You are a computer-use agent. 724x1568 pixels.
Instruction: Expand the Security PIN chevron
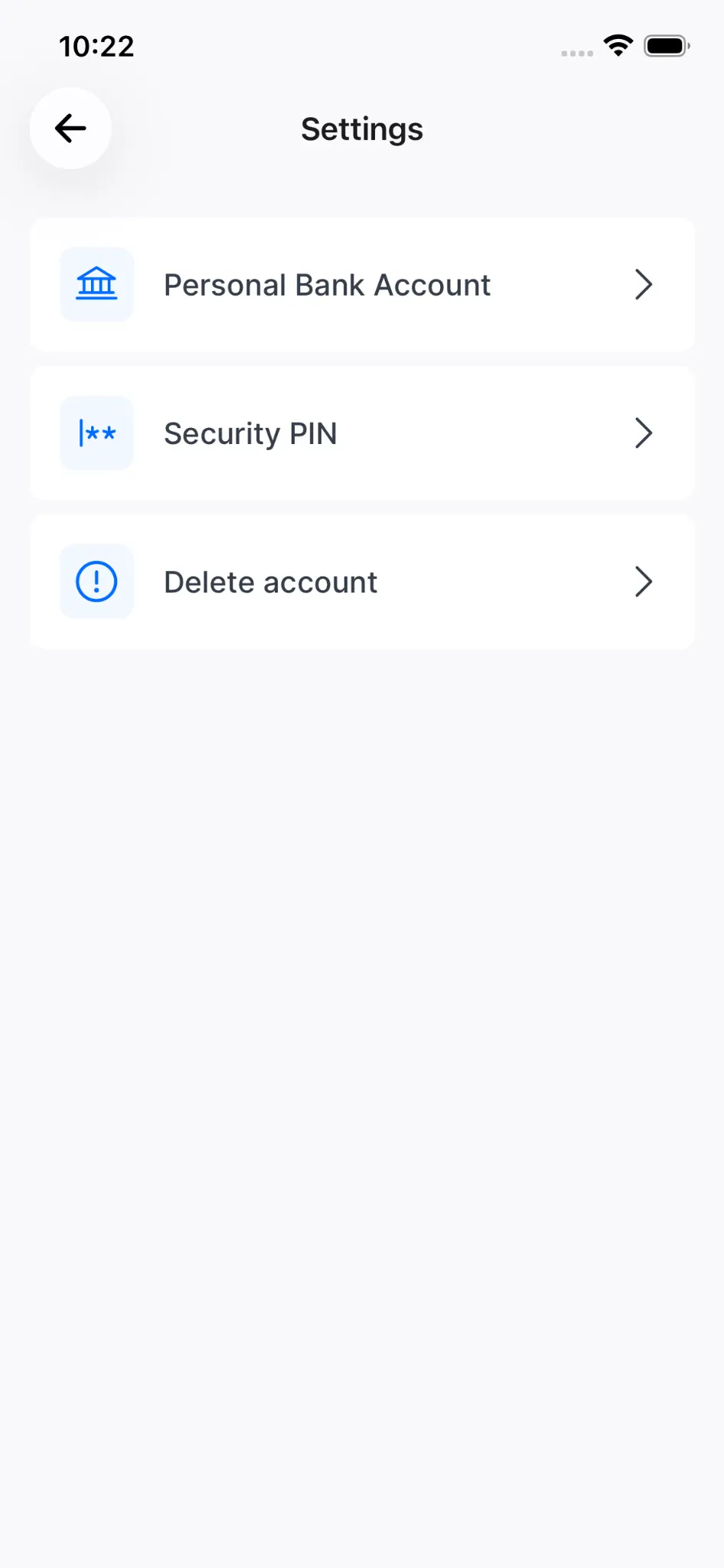pyautogui.click(x=644, y=433)
